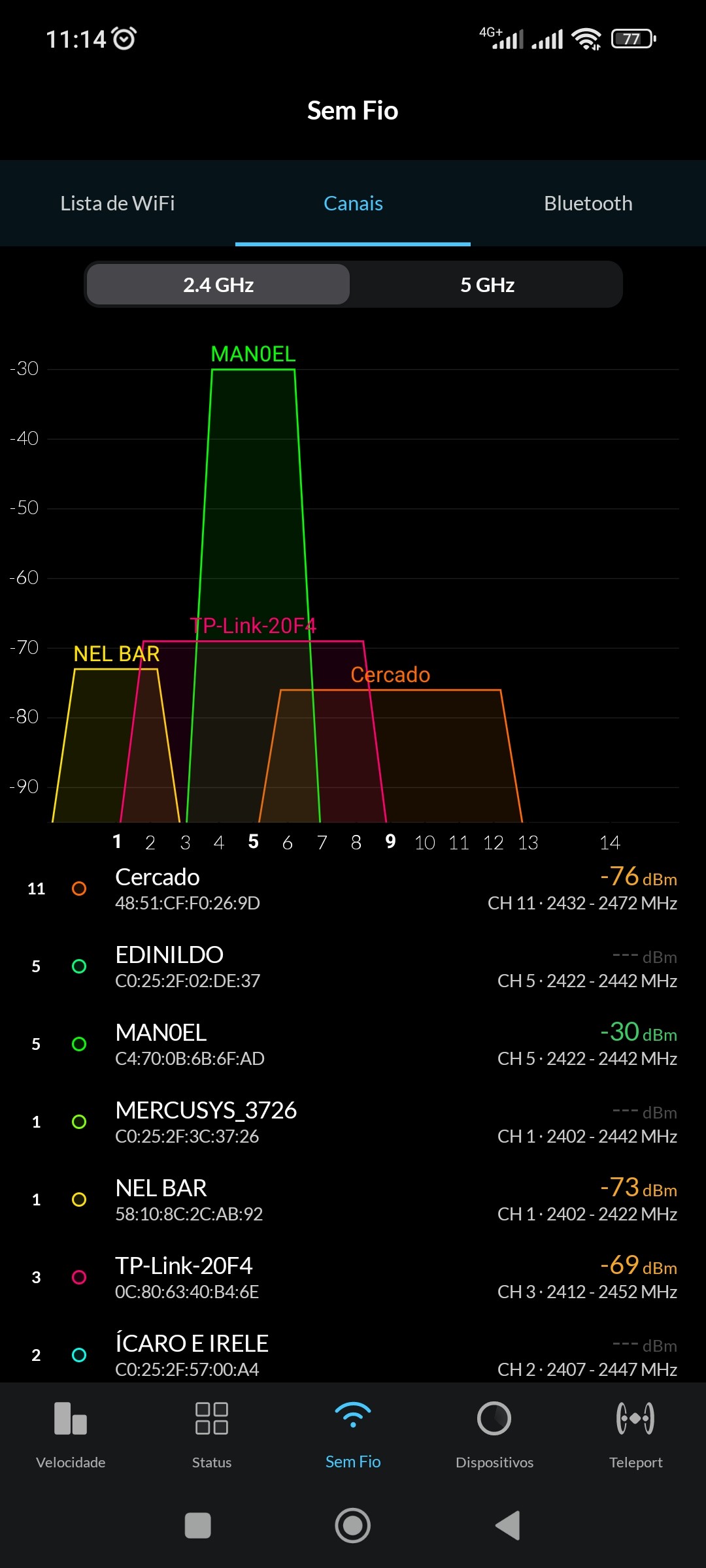The width and height of the screenshot is (706, 1568).
Task: Select the Canais tab
Action: [x=353, y=203]
